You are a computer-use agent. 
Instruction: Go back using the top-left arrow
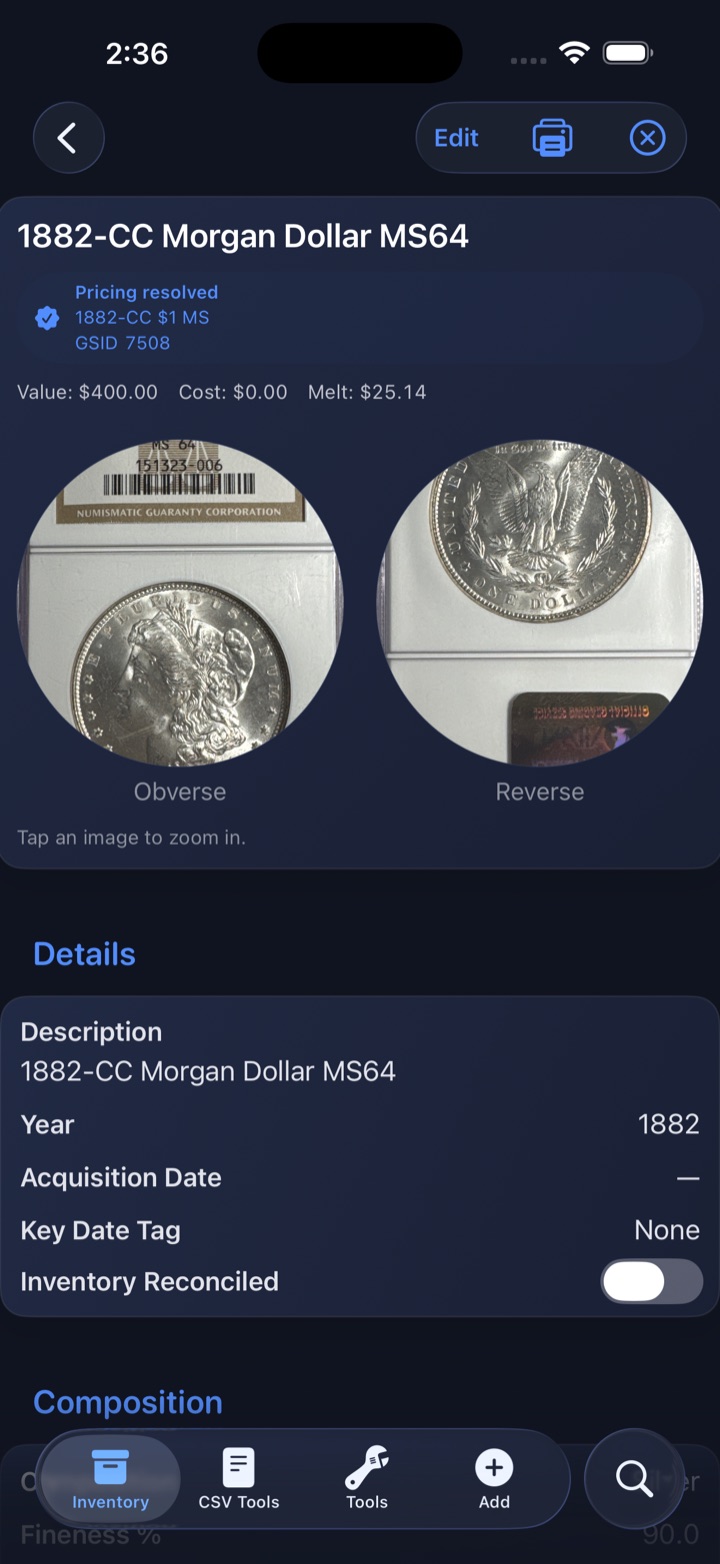pyautogui.click(x=68, y=138)
